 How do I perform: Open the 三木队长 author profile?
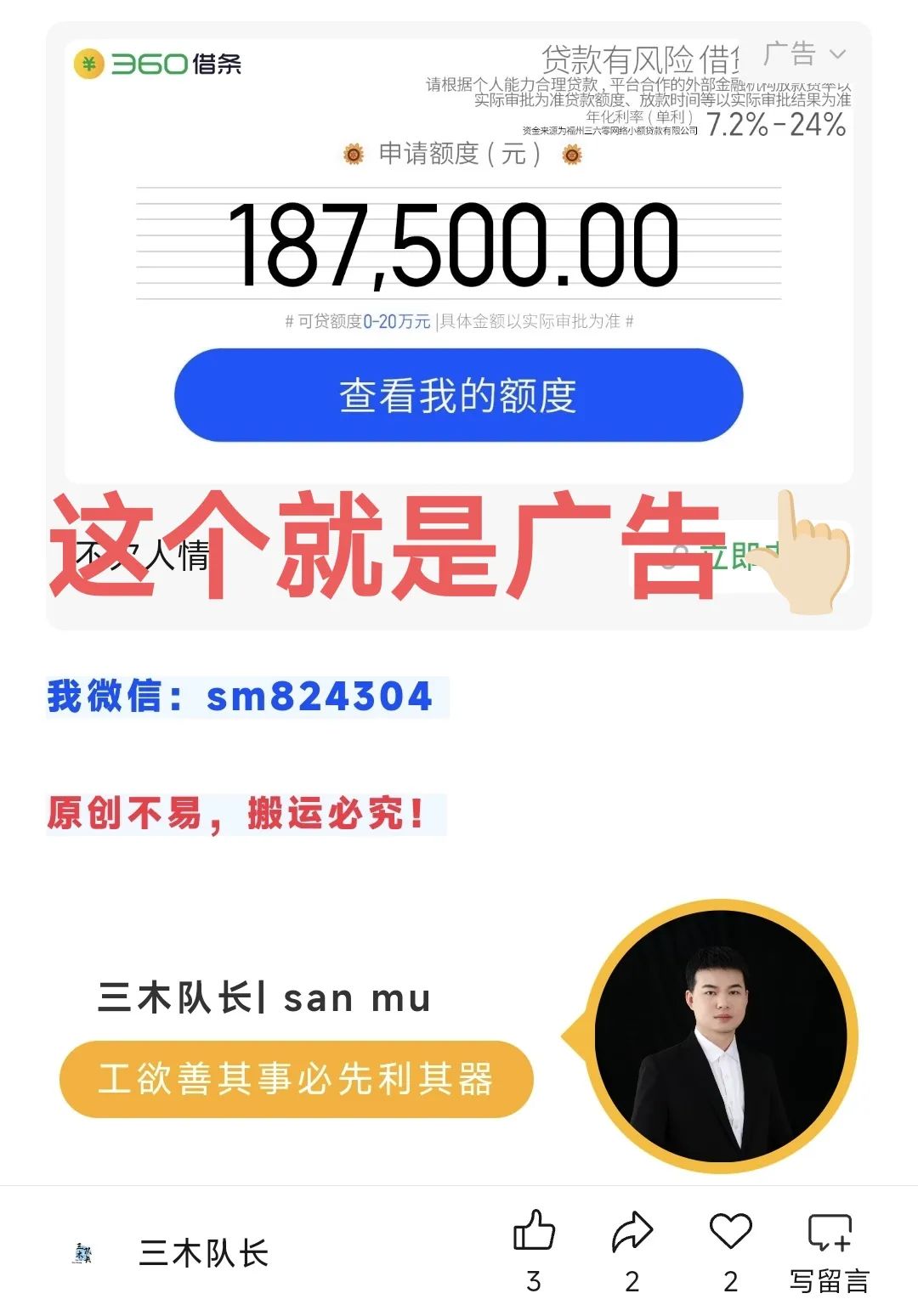(x=202, y=1253)
